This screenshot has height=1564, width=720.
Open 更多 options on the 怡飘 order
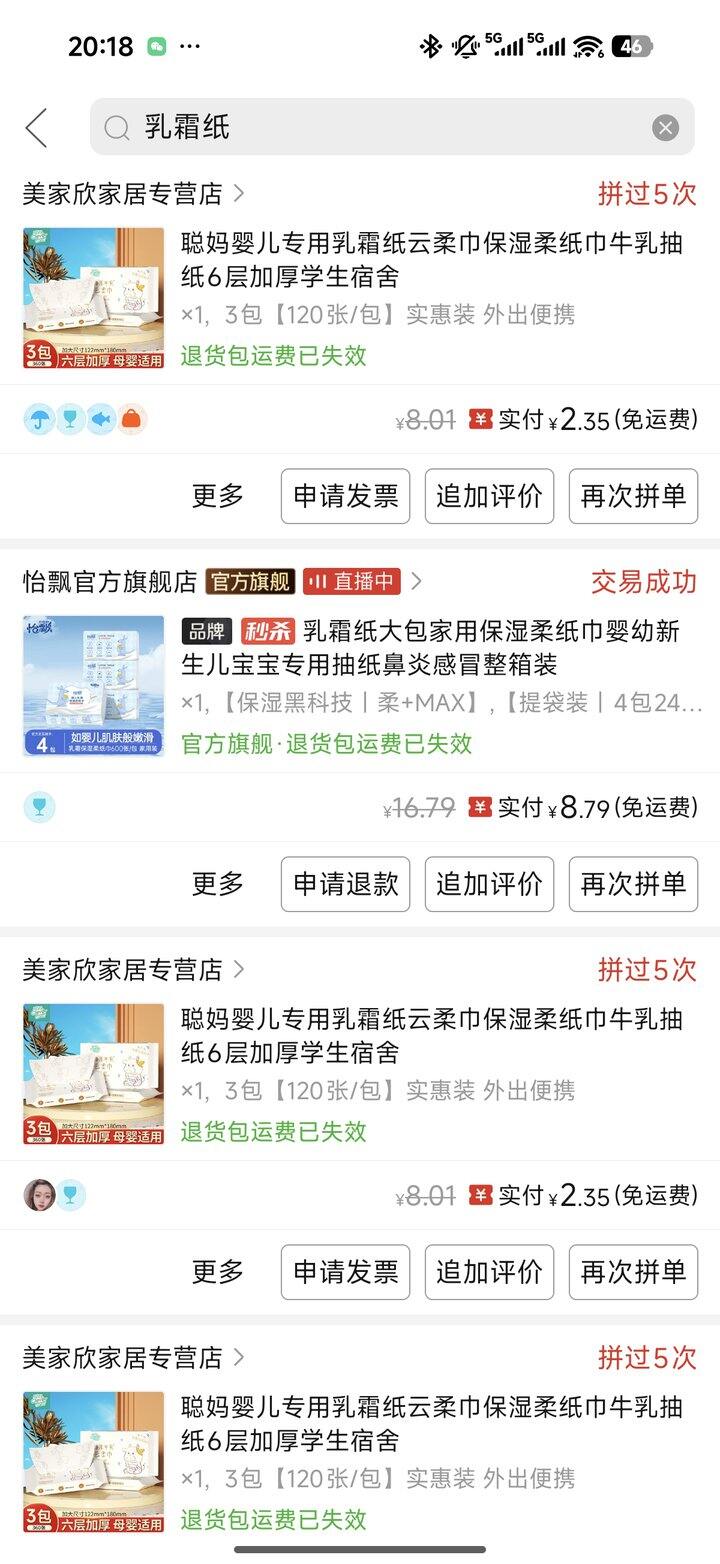[x=218, y=883]
